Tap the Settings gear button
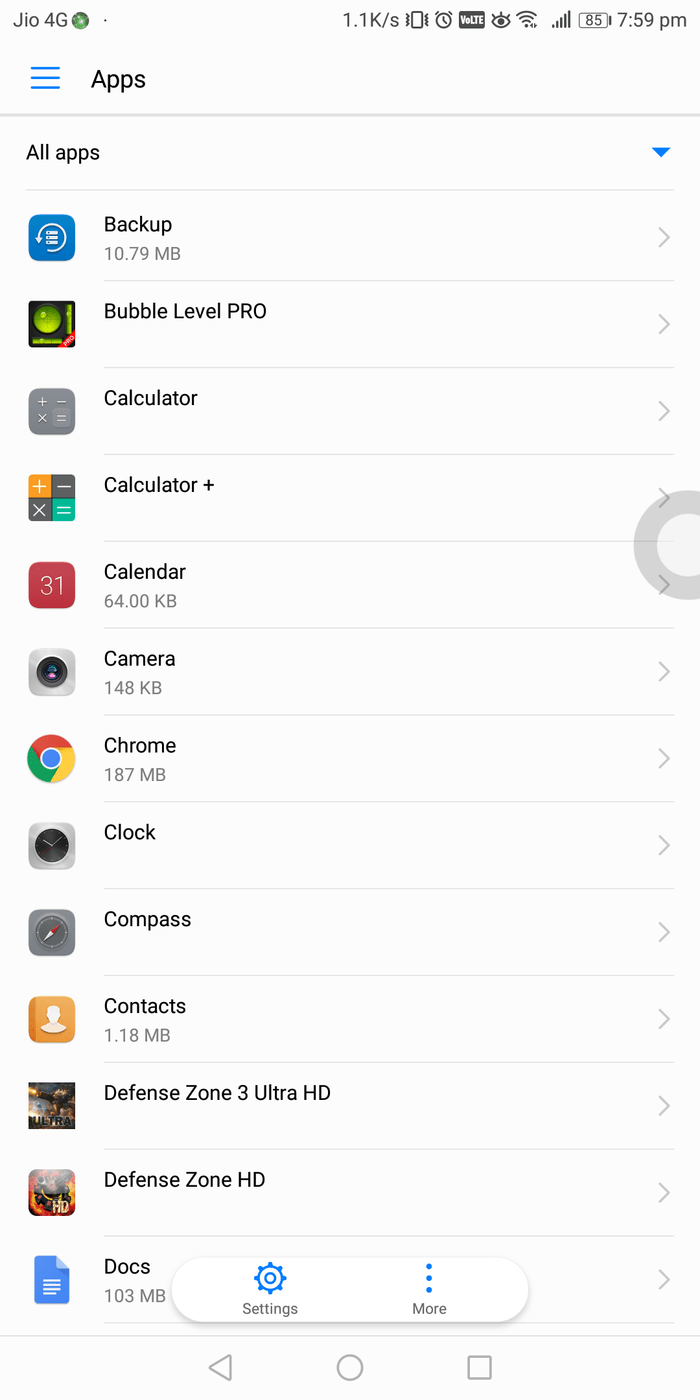The image size is (700, 1400). pos(270,1289)
